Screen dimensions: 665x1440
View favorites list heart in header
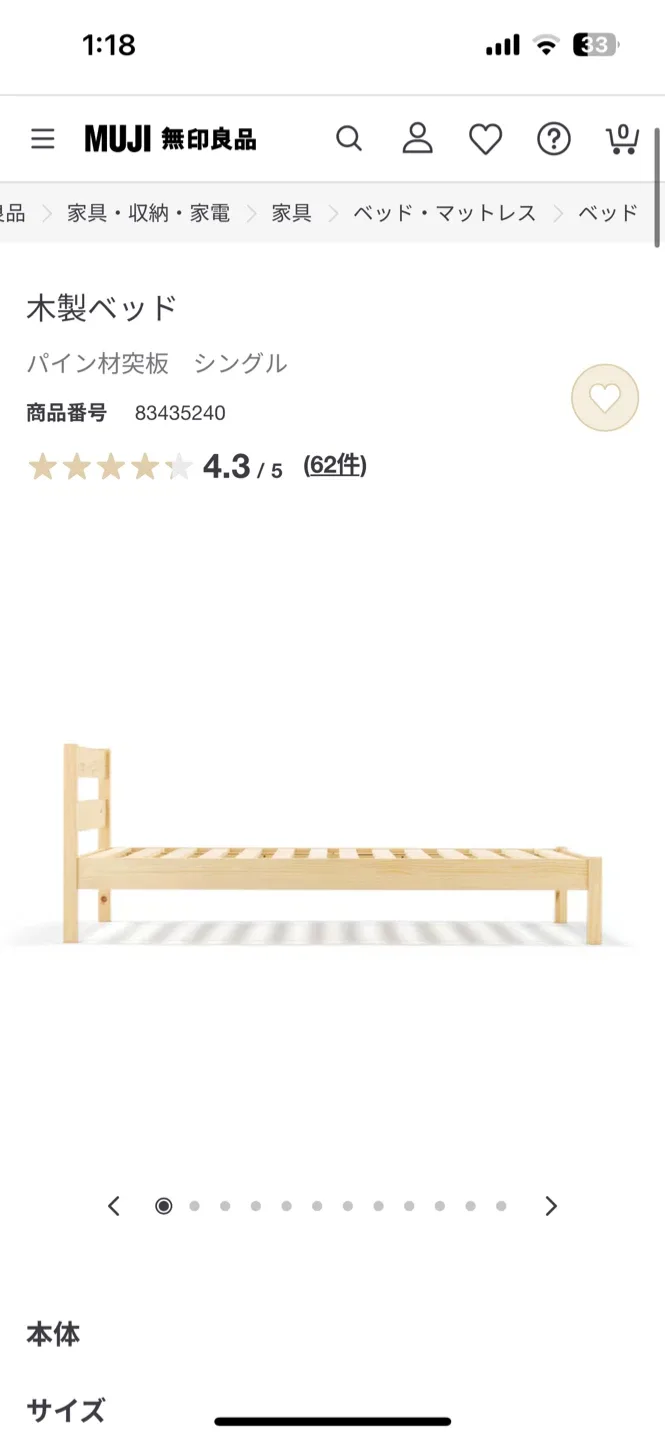(485, 139)
